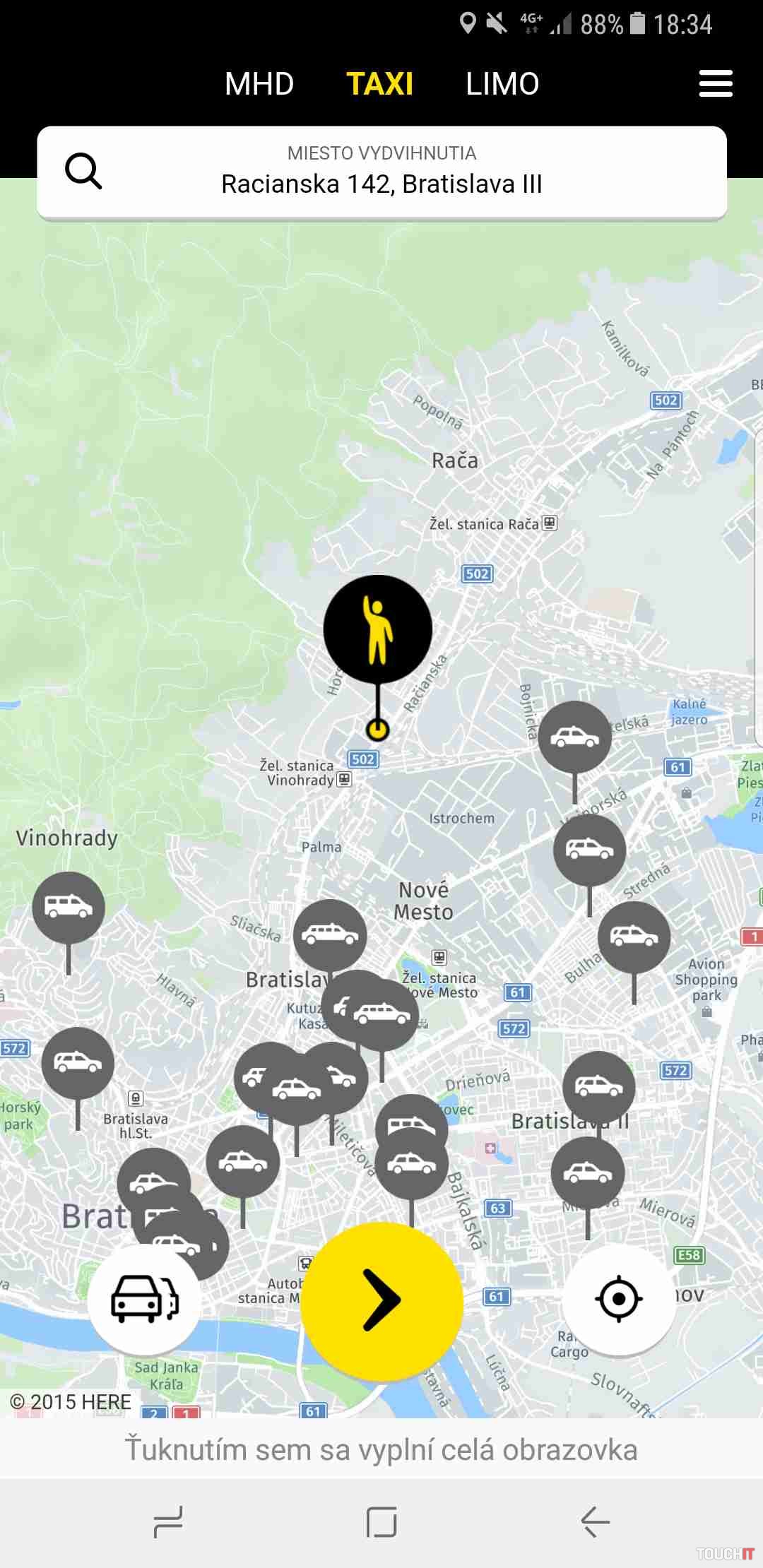Go back using system back button
Screen dimensions: 763x1568
595,1521
